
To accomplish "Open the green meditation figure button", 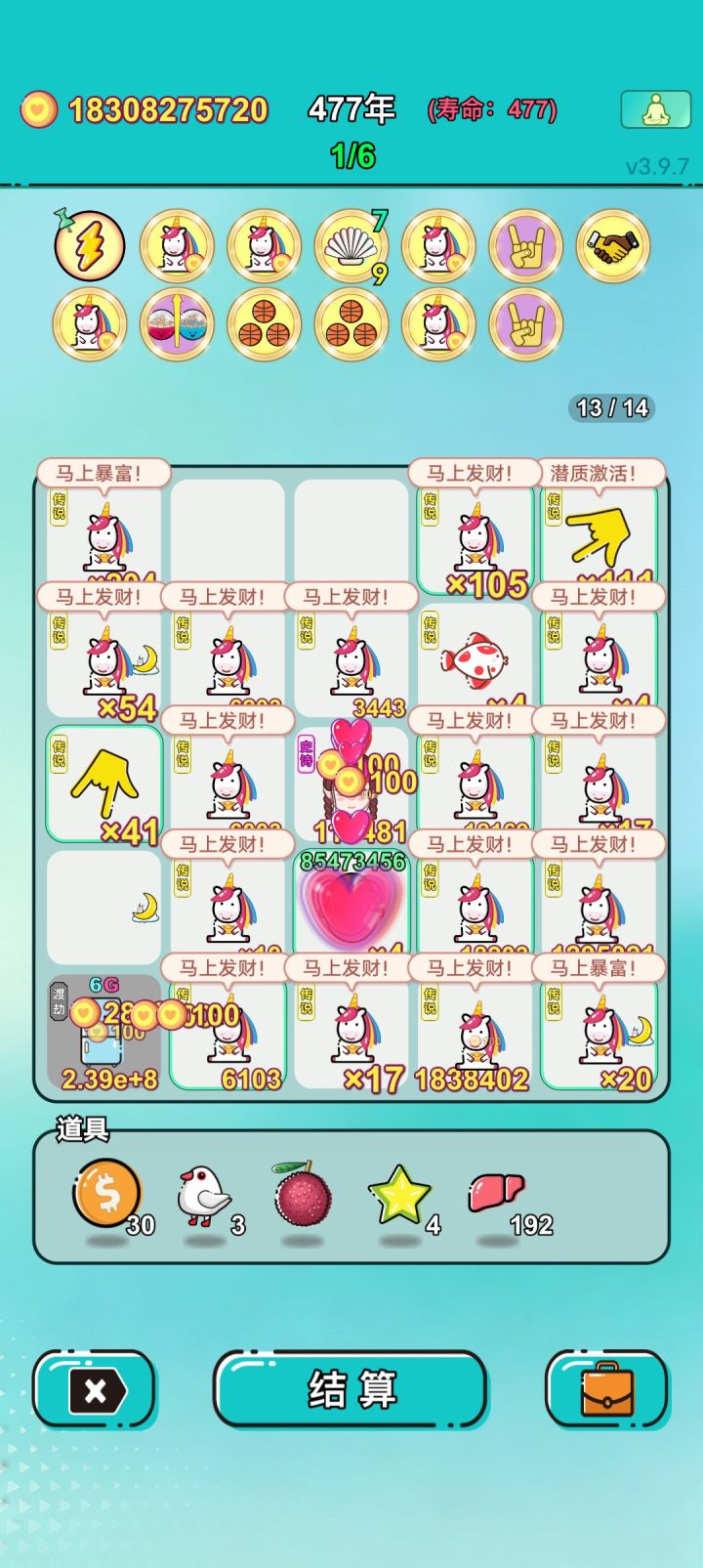I will tap(655, 109).
